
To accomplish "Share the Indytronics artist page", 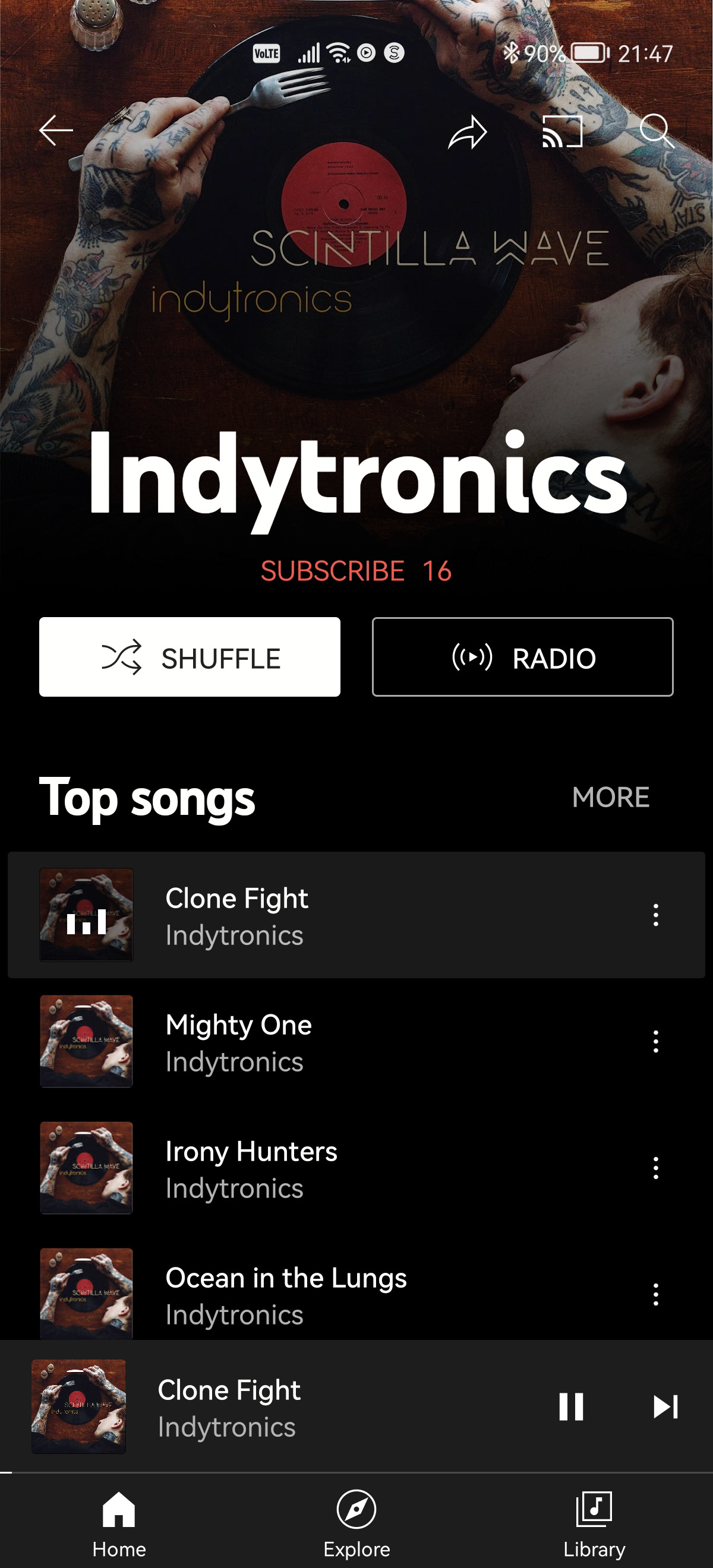I will (x=468, y=131).
